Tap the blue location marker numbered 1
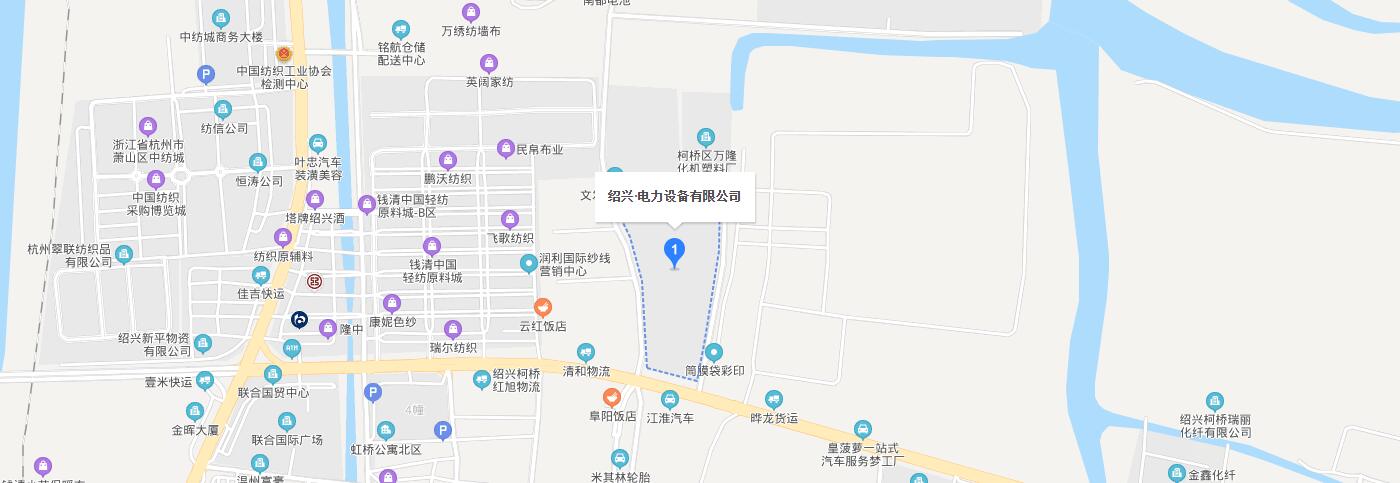 675,251
